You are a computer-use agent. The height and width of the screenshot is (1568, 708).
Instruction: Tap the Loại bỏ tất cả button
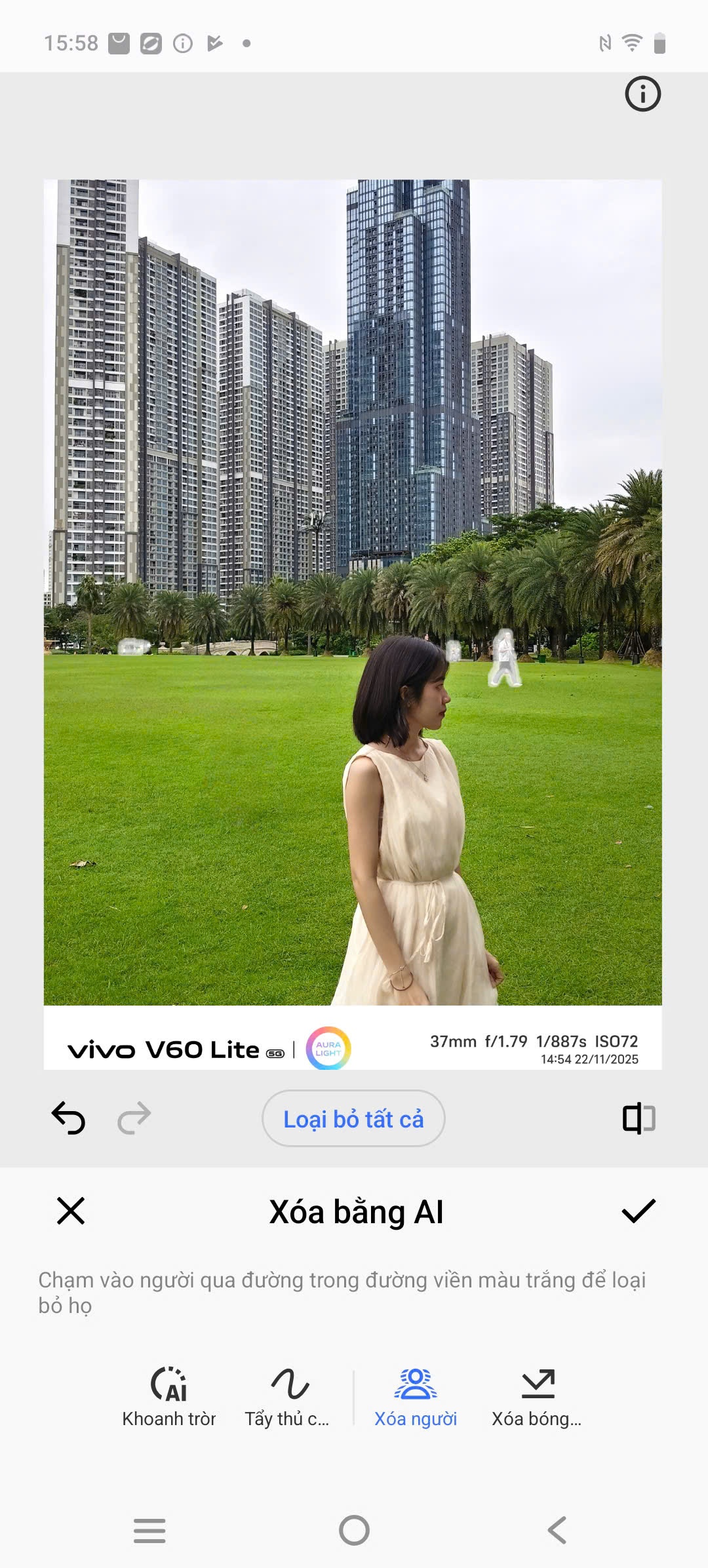353,1119
